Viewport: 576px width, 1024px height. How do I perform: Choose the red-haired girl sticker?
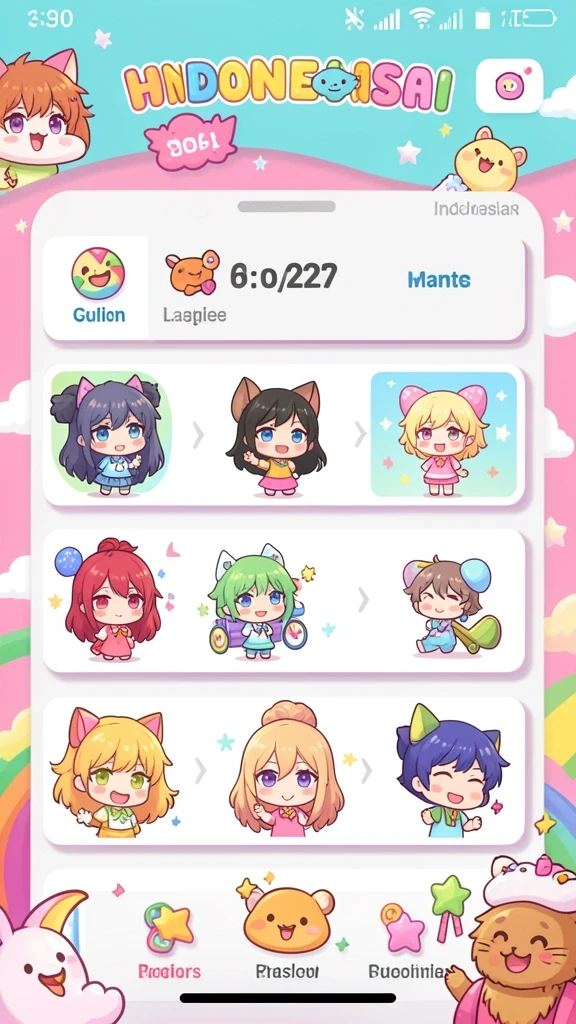click(114, 600)
